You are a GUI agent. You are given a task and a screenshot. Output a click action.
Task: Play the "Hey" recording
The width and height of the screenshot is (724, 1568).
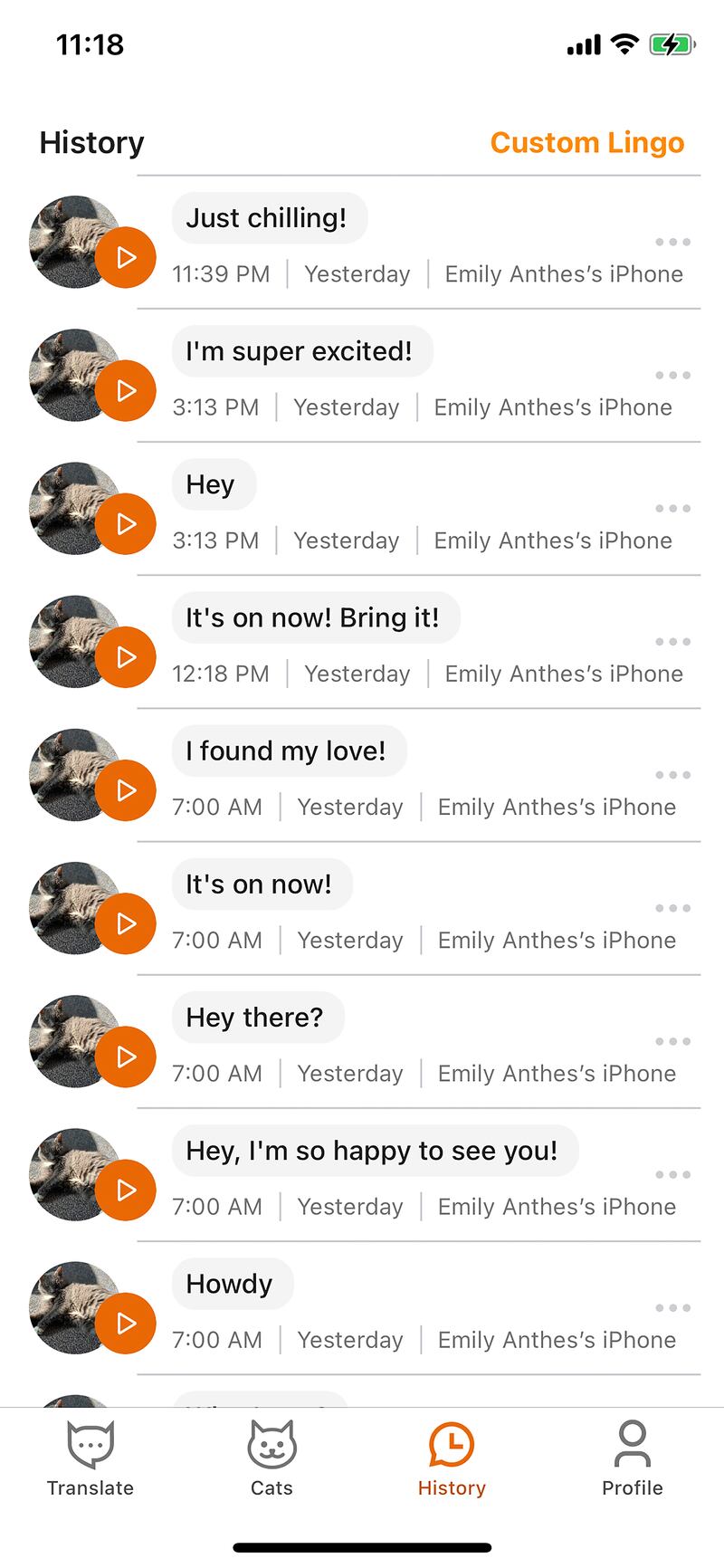pyautogui.click(x=126, y=524)
